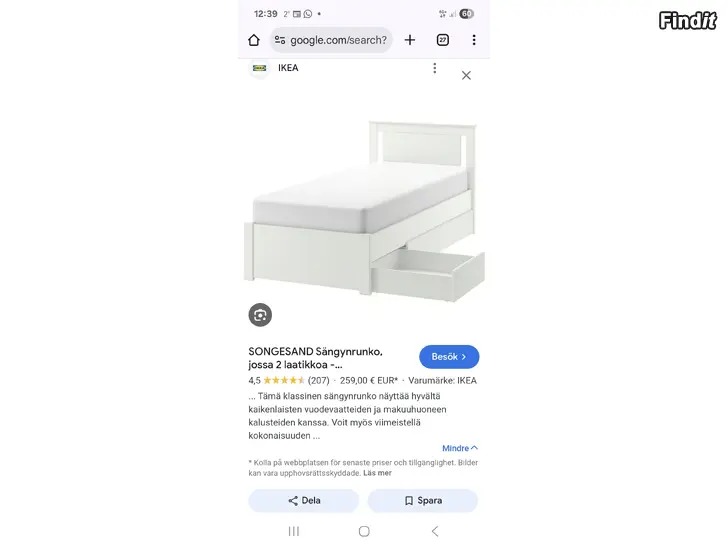This screenshot has width=728, height=546.
Task: Share the result with Dela
Action: (304, 500)
